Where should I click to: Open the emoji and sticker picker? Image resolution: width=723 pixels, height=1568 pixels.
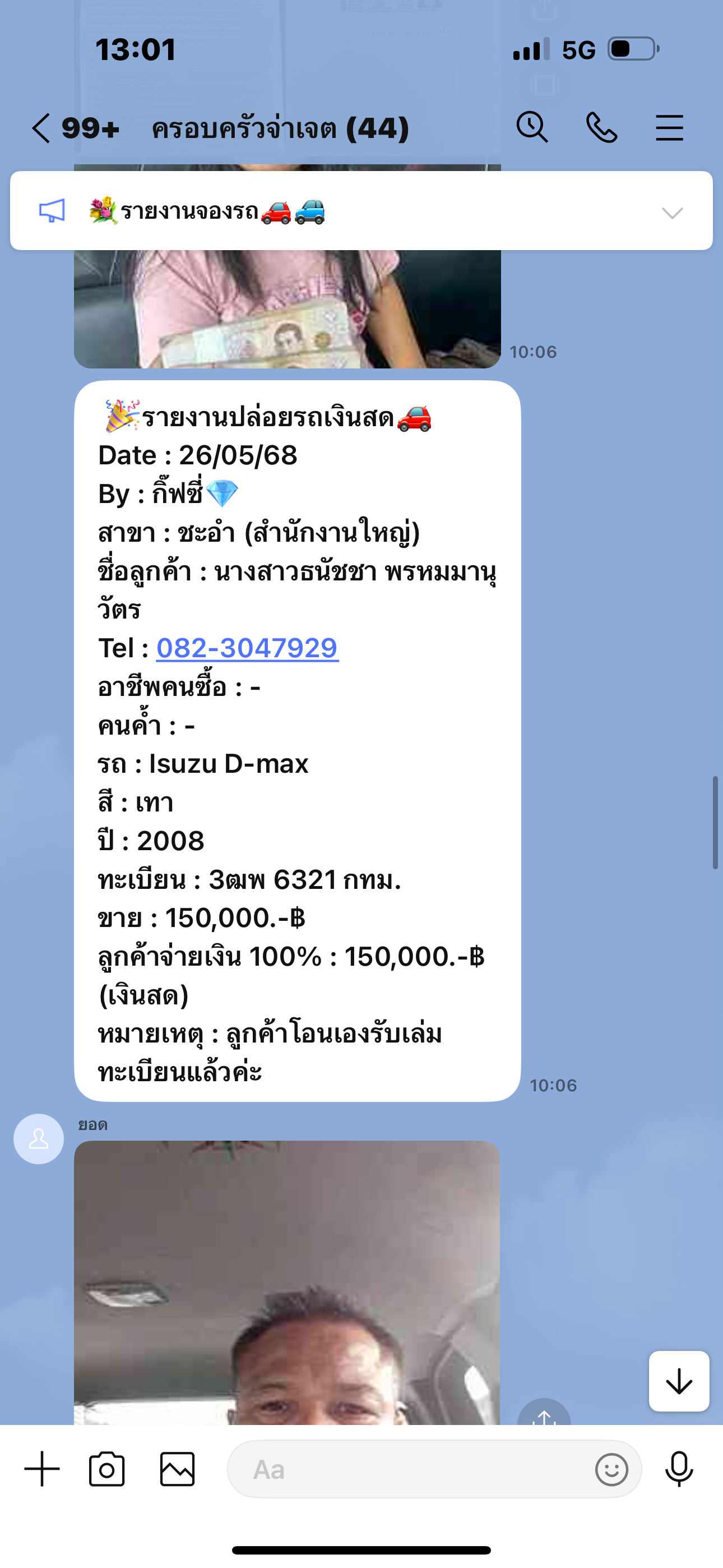(x=611, y=1470)
